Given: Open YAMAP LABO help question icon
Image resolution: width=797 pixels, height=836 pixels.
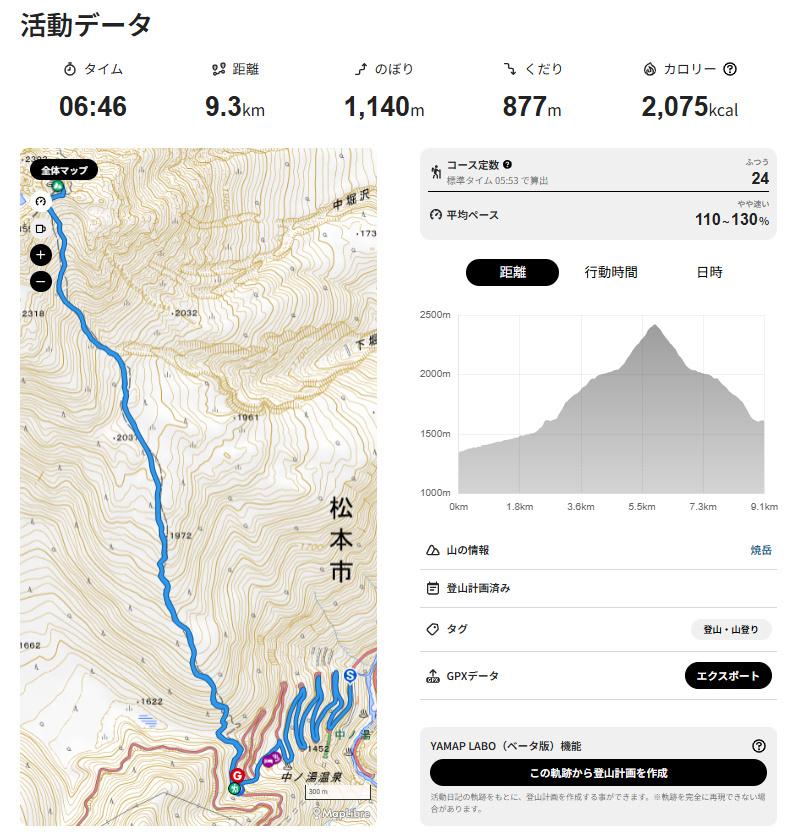Looking at the screenshot, I should [758, 746].
